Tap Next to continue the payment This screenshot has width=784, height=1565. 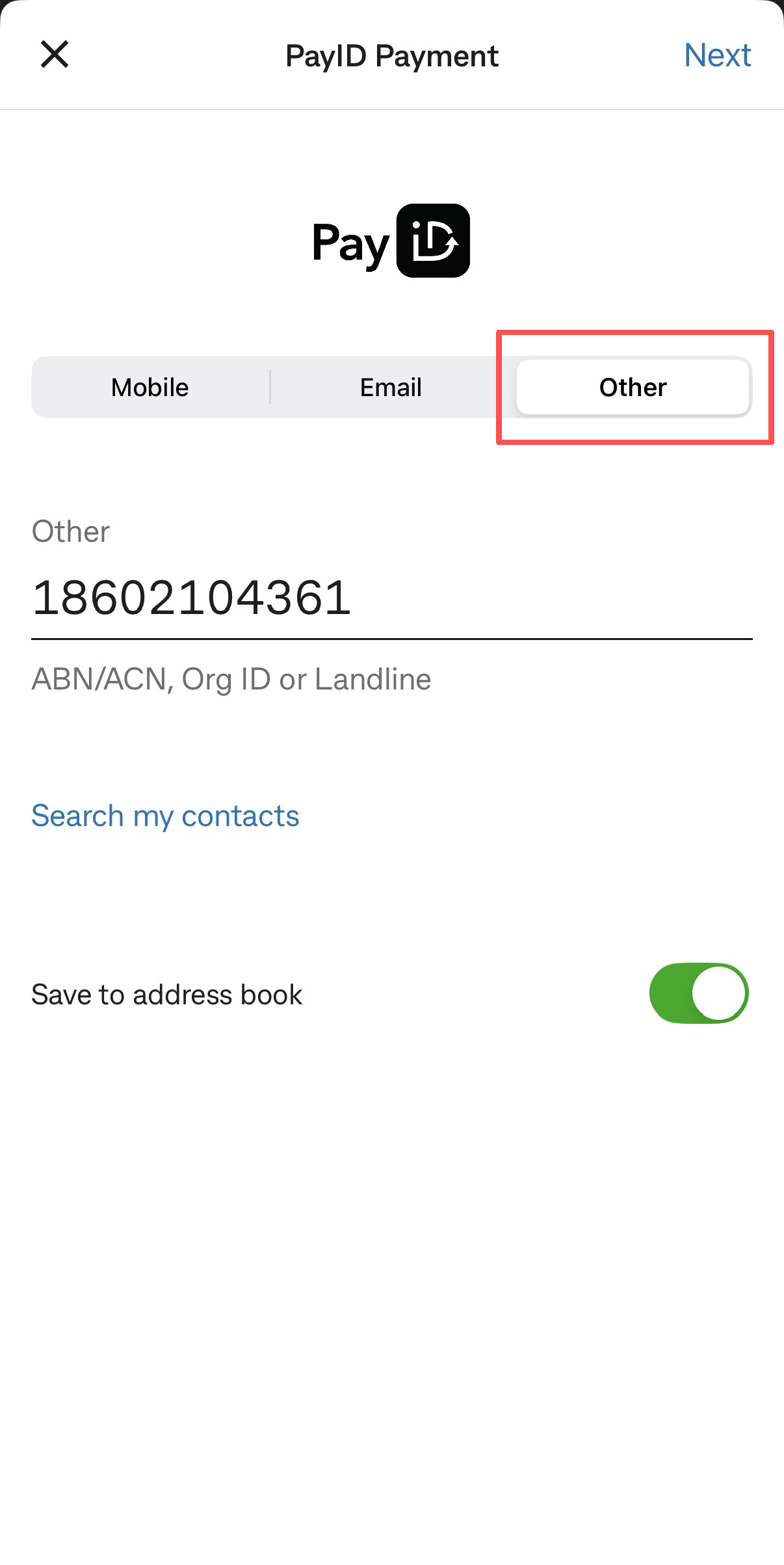click(717, 56)
